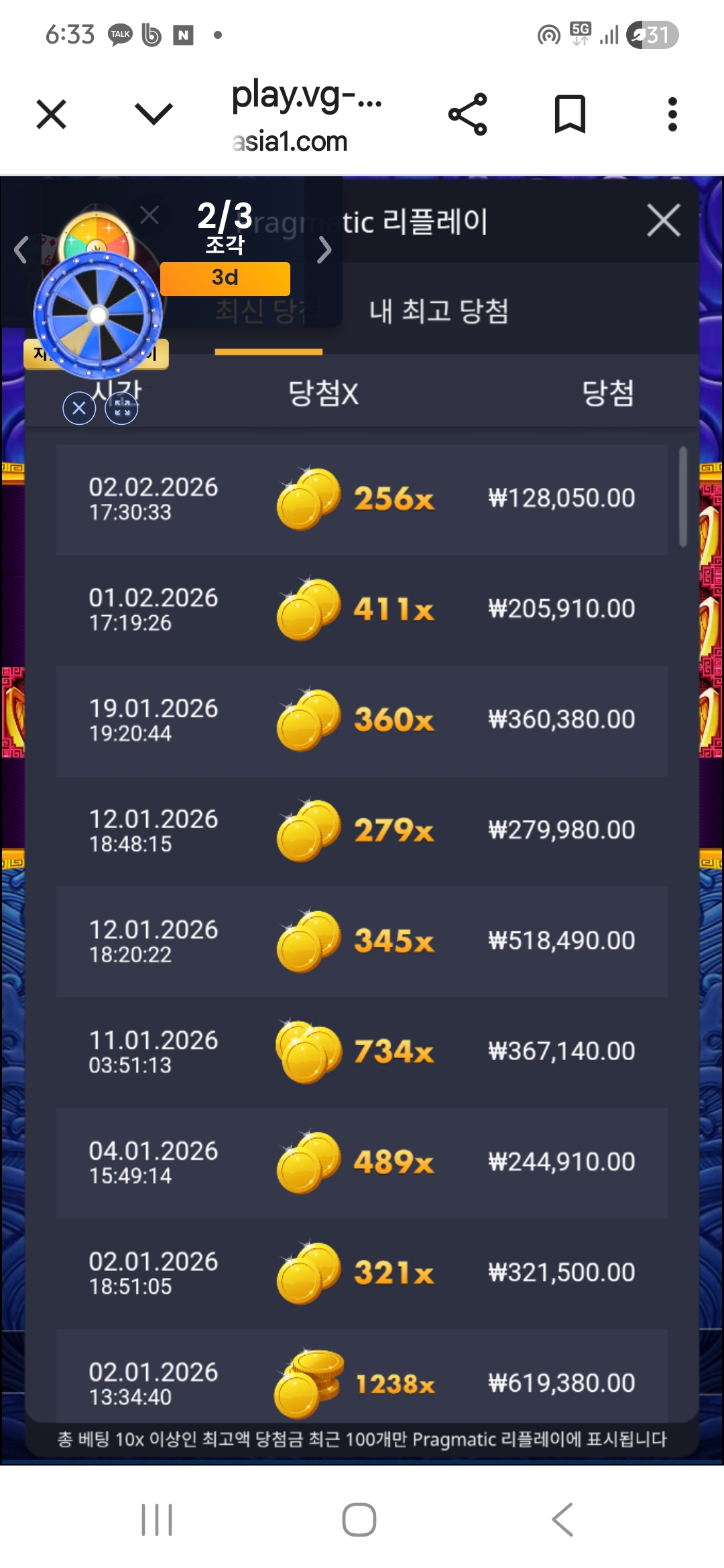This screenshot has height=1568, width=724.
Task: Dismiss the floating wheel widget
Action: [x=79, y=407]
